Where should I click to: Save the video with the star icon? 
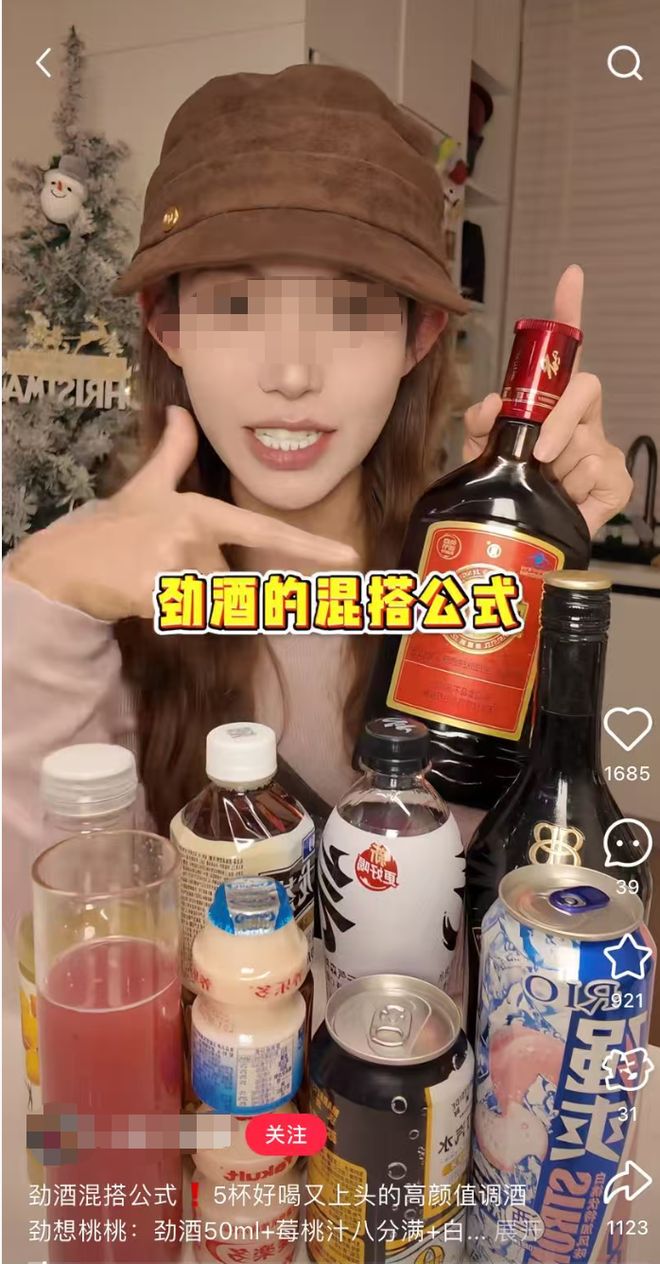coord(627,958)
